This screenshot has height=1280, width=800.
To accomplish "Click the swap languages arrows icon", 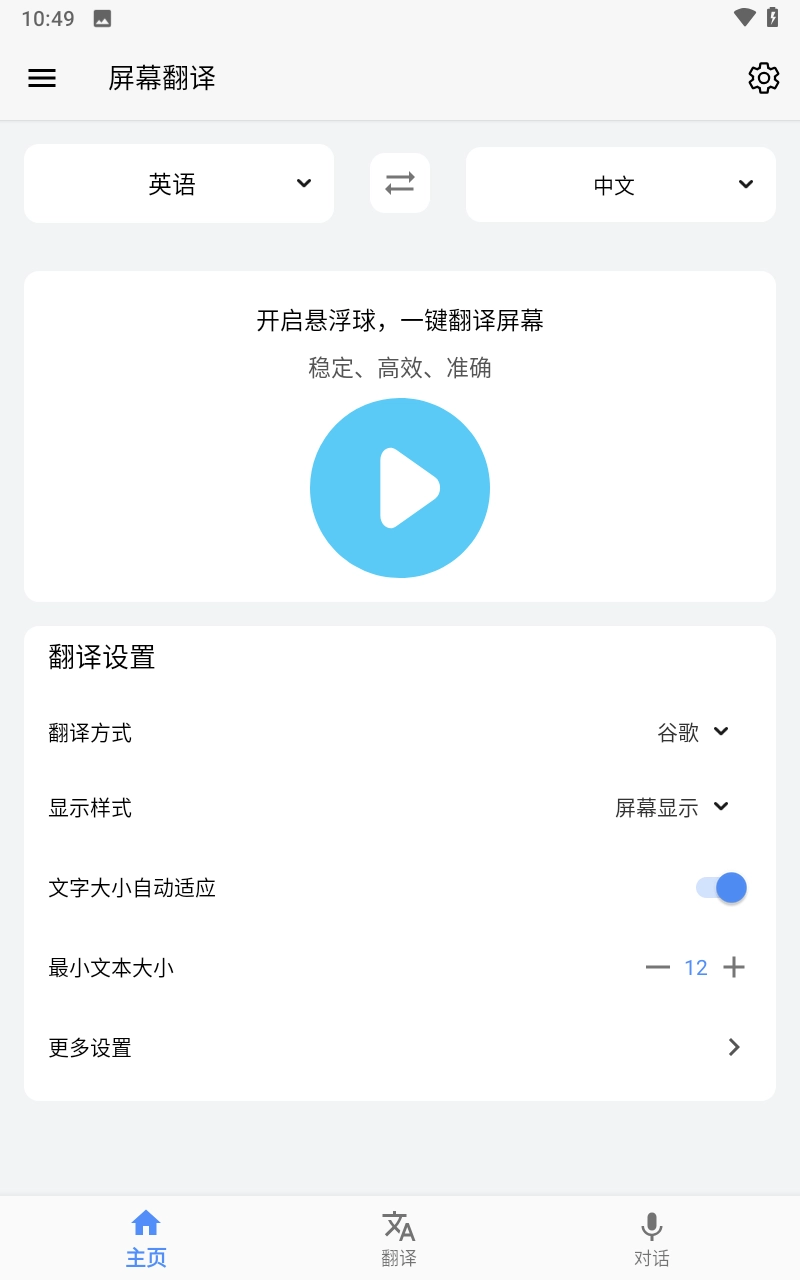I will click(399, 183).
